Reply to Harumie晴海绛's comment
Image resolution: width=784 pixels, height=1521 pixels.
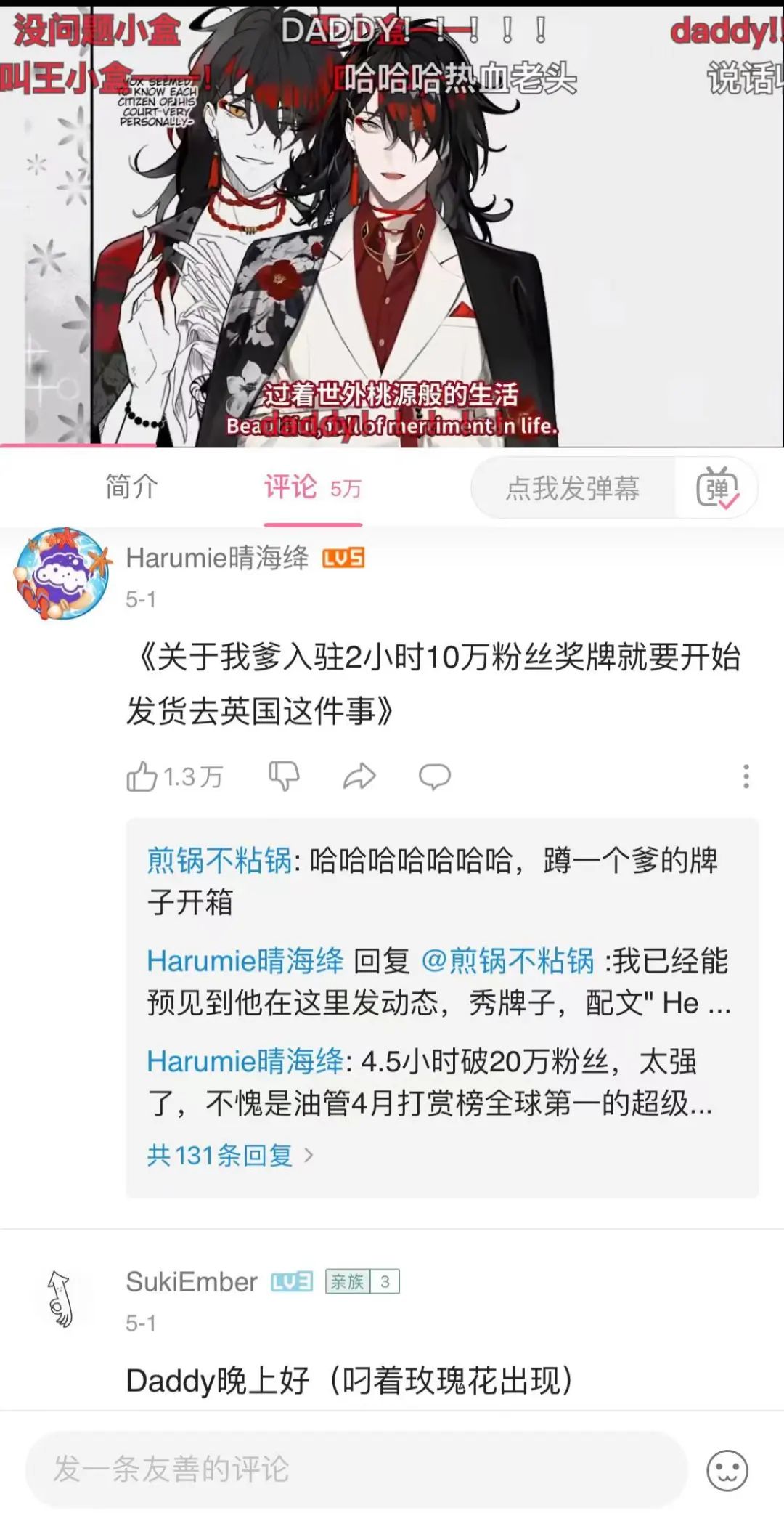pos(435,776)
